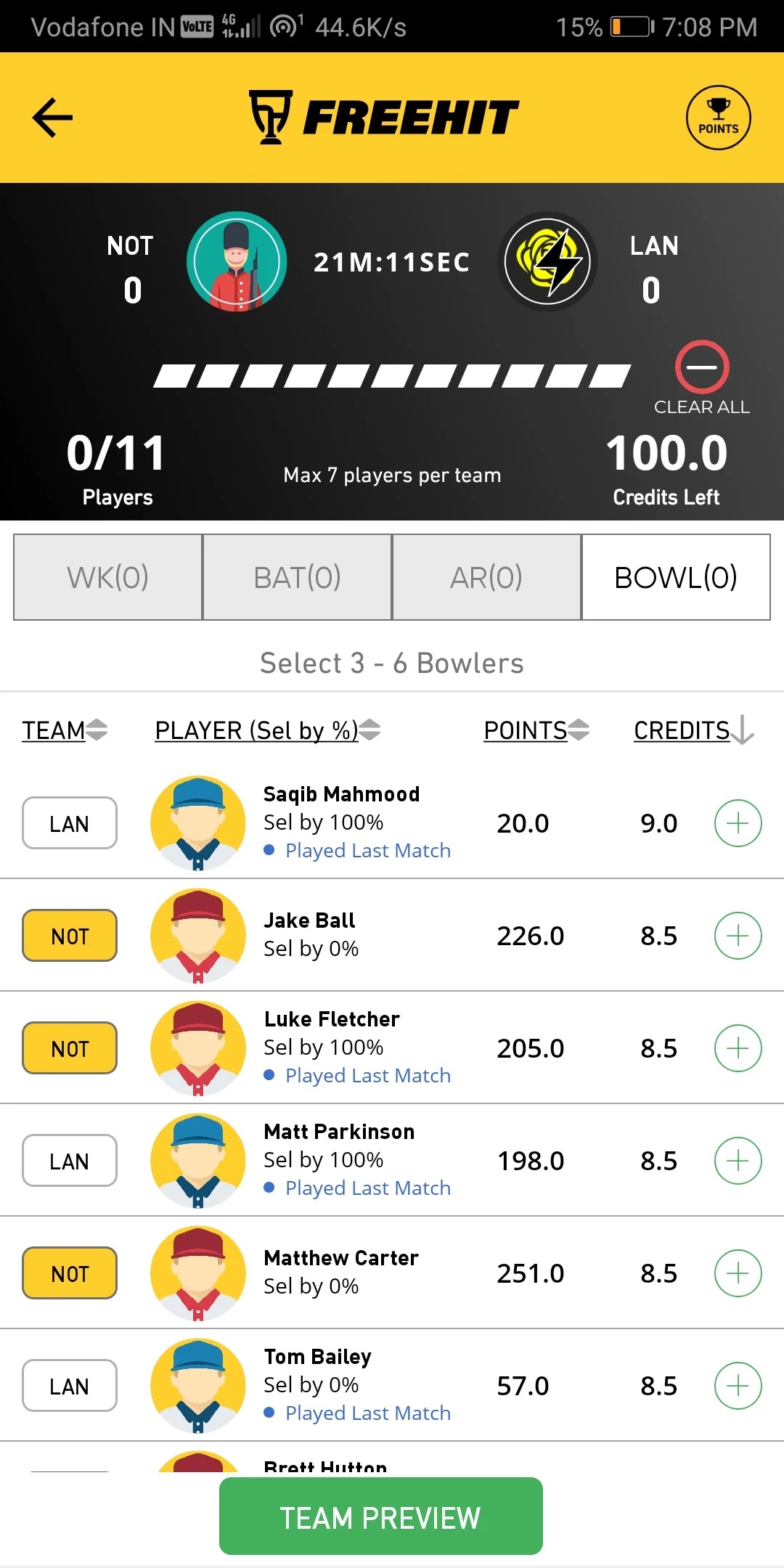784x1568 pixels.
Task: Switch to the BAT tab
Action: click(x=298, y=578)
